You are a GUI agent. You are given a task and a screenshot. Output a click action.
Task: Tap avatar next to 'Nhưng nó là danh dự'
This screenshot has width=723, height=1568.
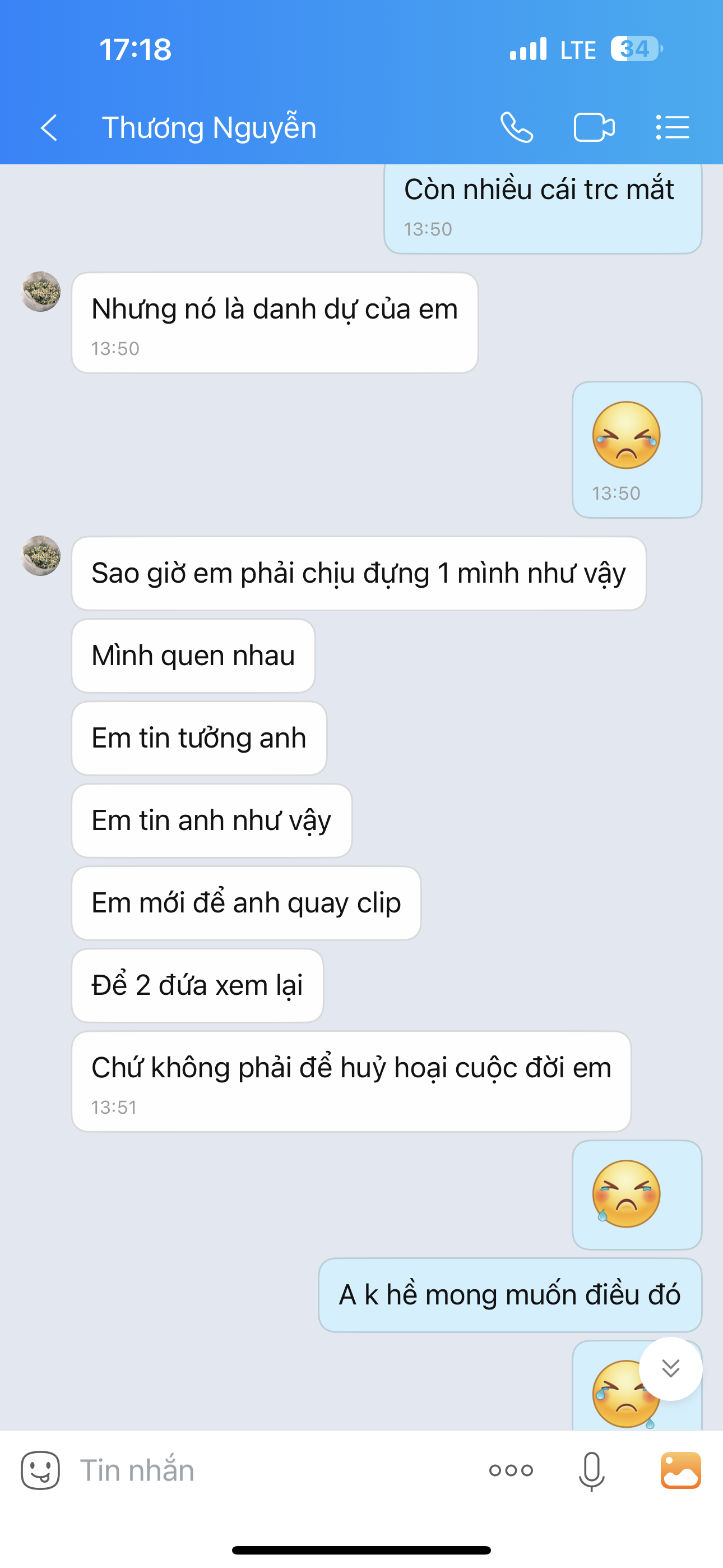41,292
